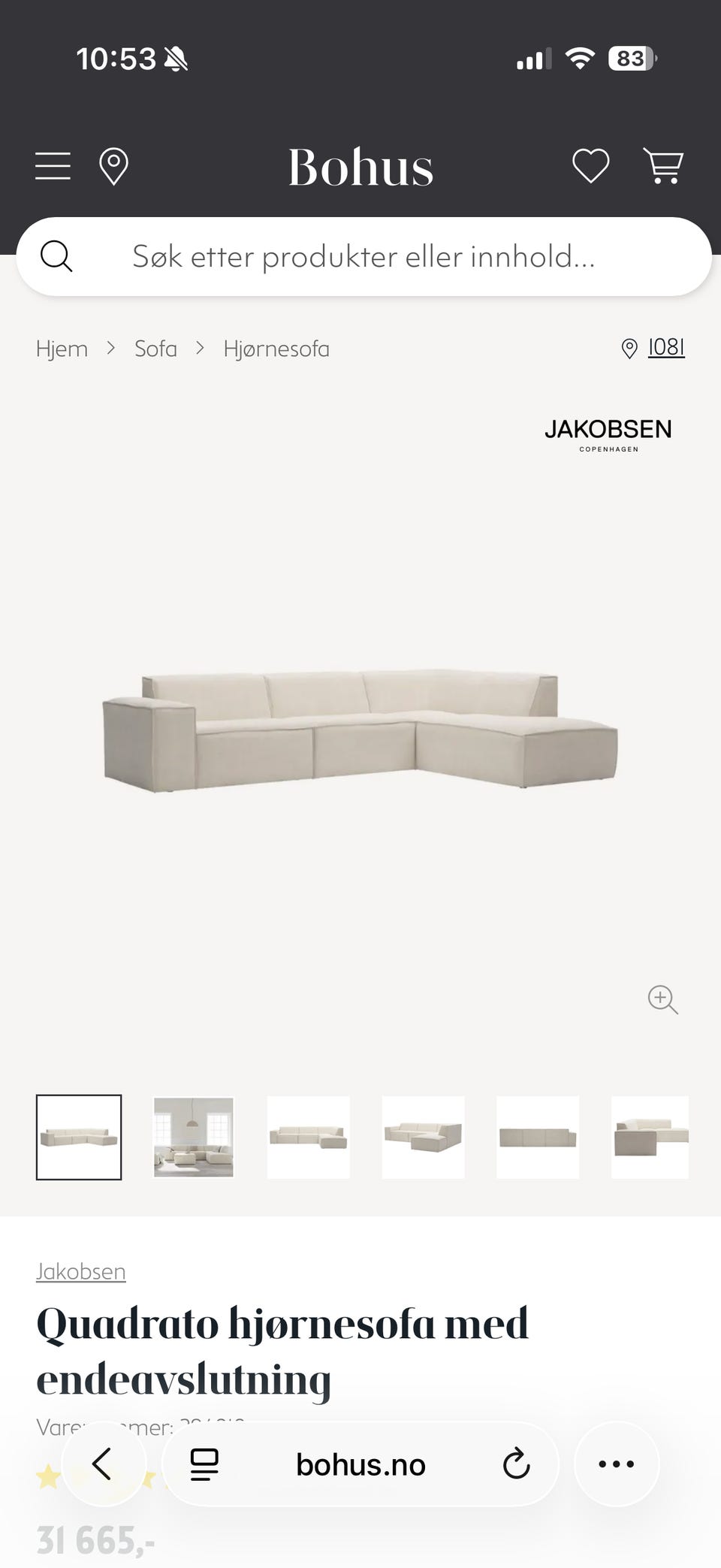
Task: Click the search magnifying glass
Action: click(57, 256)
